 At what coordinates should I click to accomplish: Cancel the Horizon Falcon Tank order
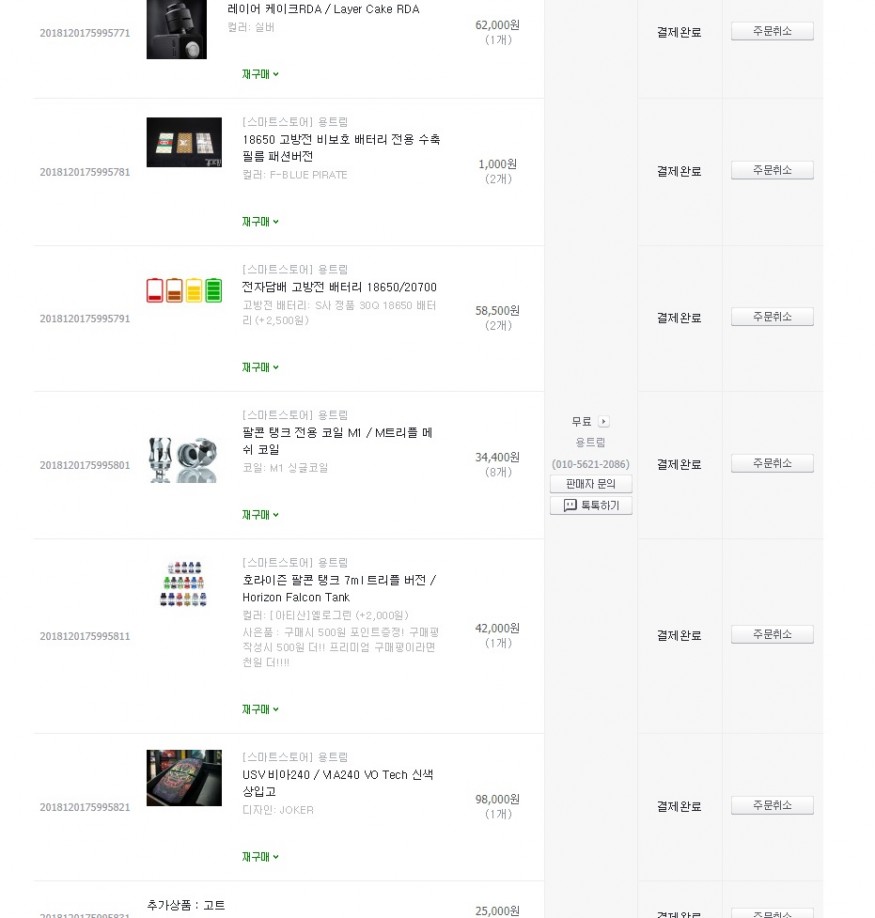tap(771, 634)
